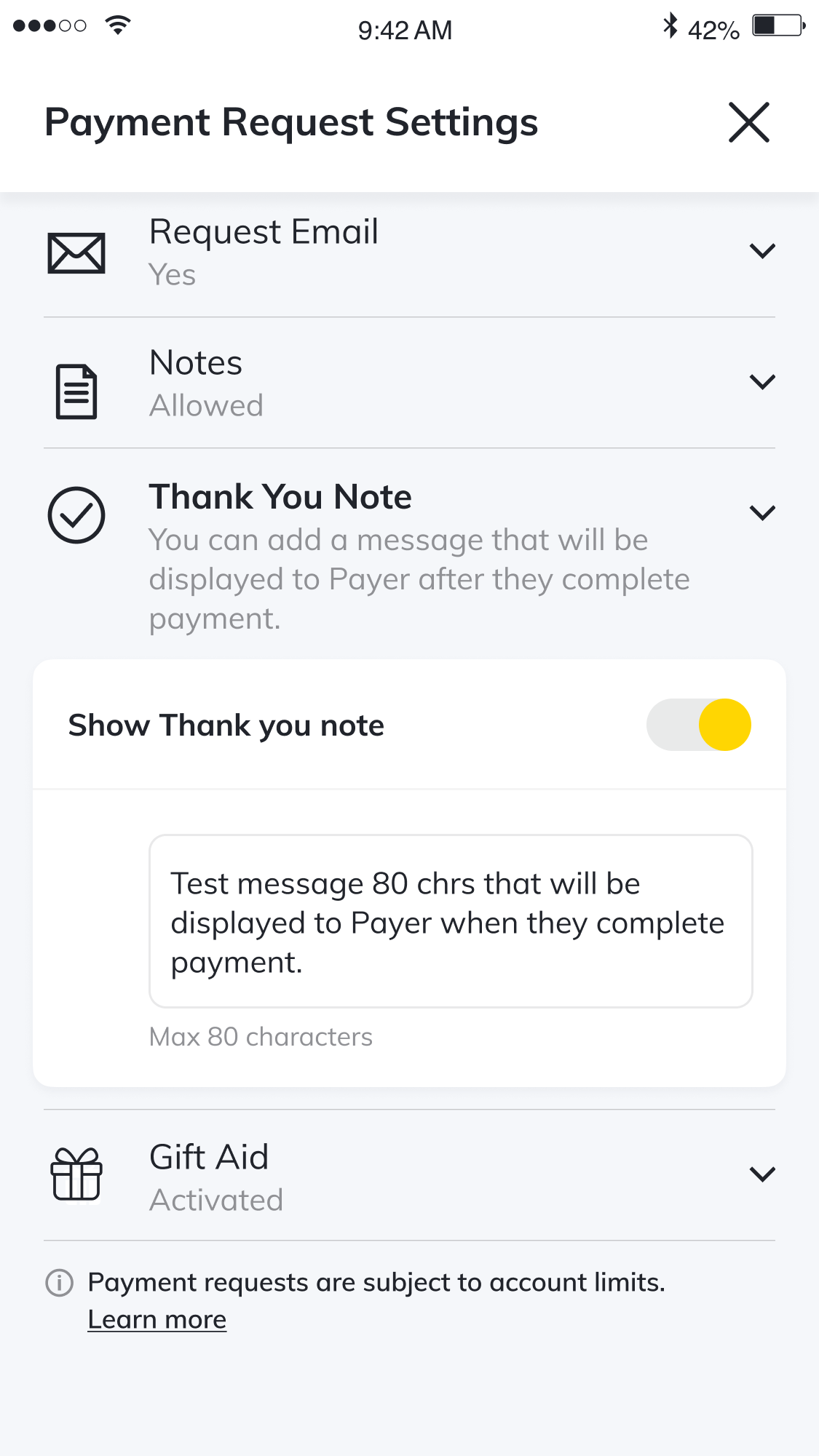This screenshot has height=1456, width=819.
Task: Expand the Gift Aid section
Action: (x=761, y=1174)
